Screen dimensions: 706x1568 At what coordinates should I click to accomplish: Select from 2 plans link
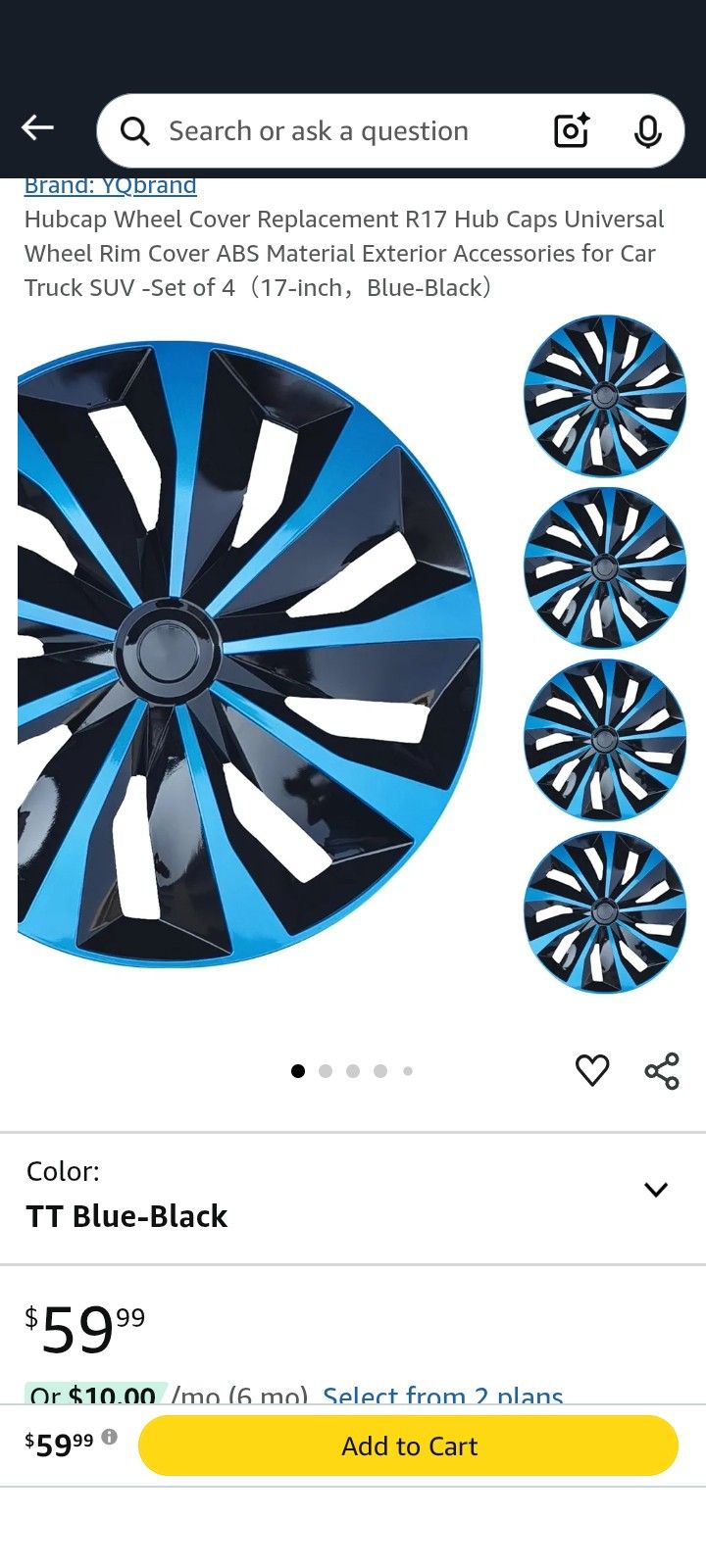click(x=442, y=1395)
